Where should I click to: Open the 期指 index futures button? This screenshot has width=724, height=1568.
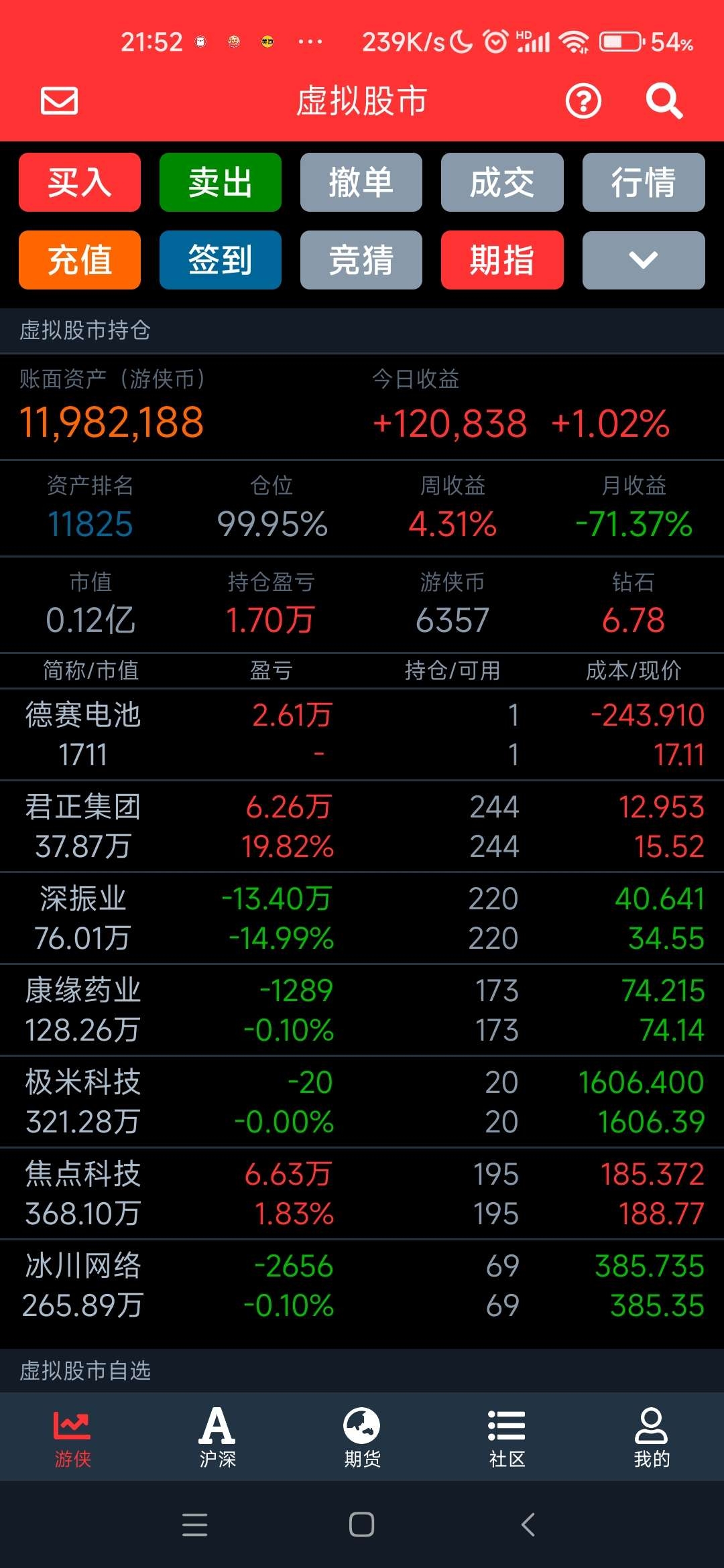[502, 260]
